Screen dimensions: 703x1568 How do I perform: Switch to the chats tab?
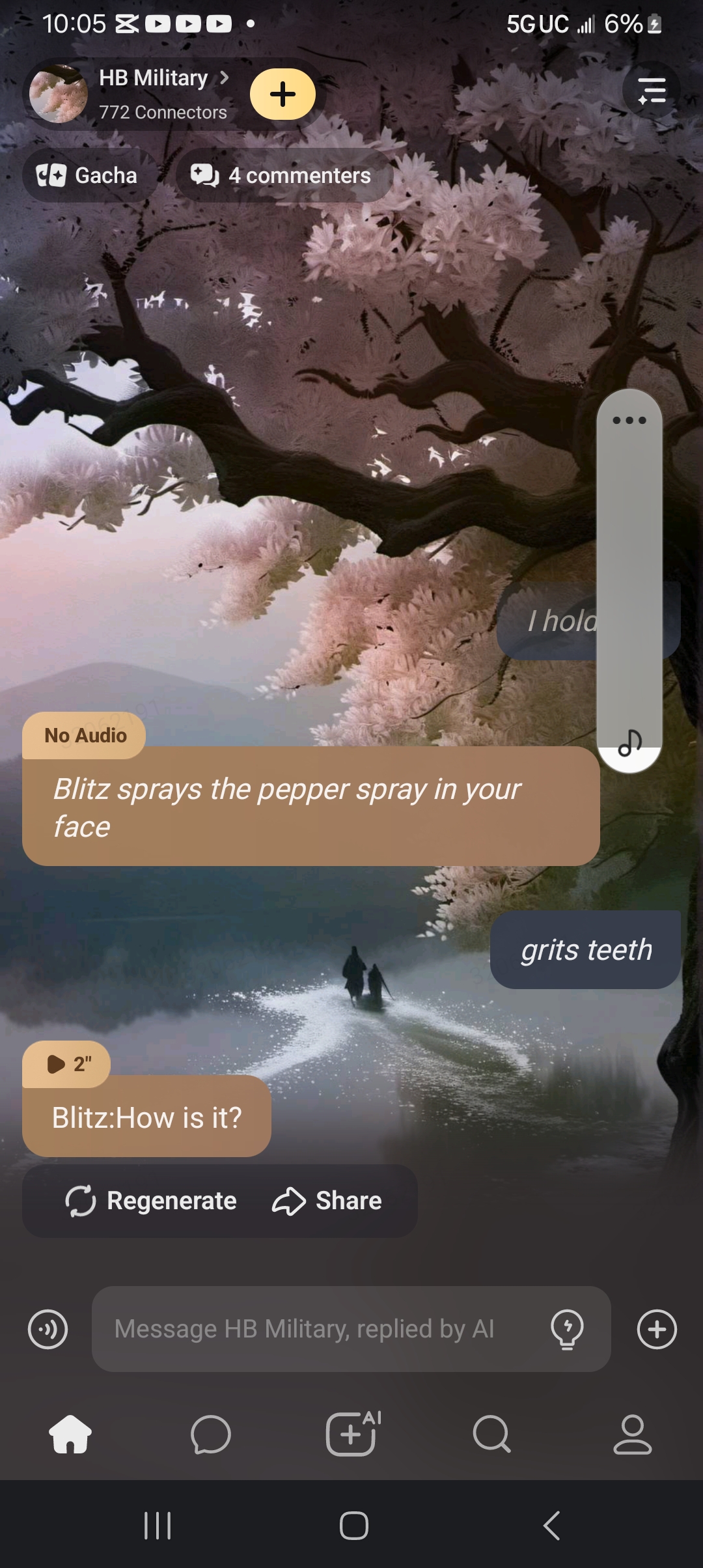click(x=211, y=1434)
